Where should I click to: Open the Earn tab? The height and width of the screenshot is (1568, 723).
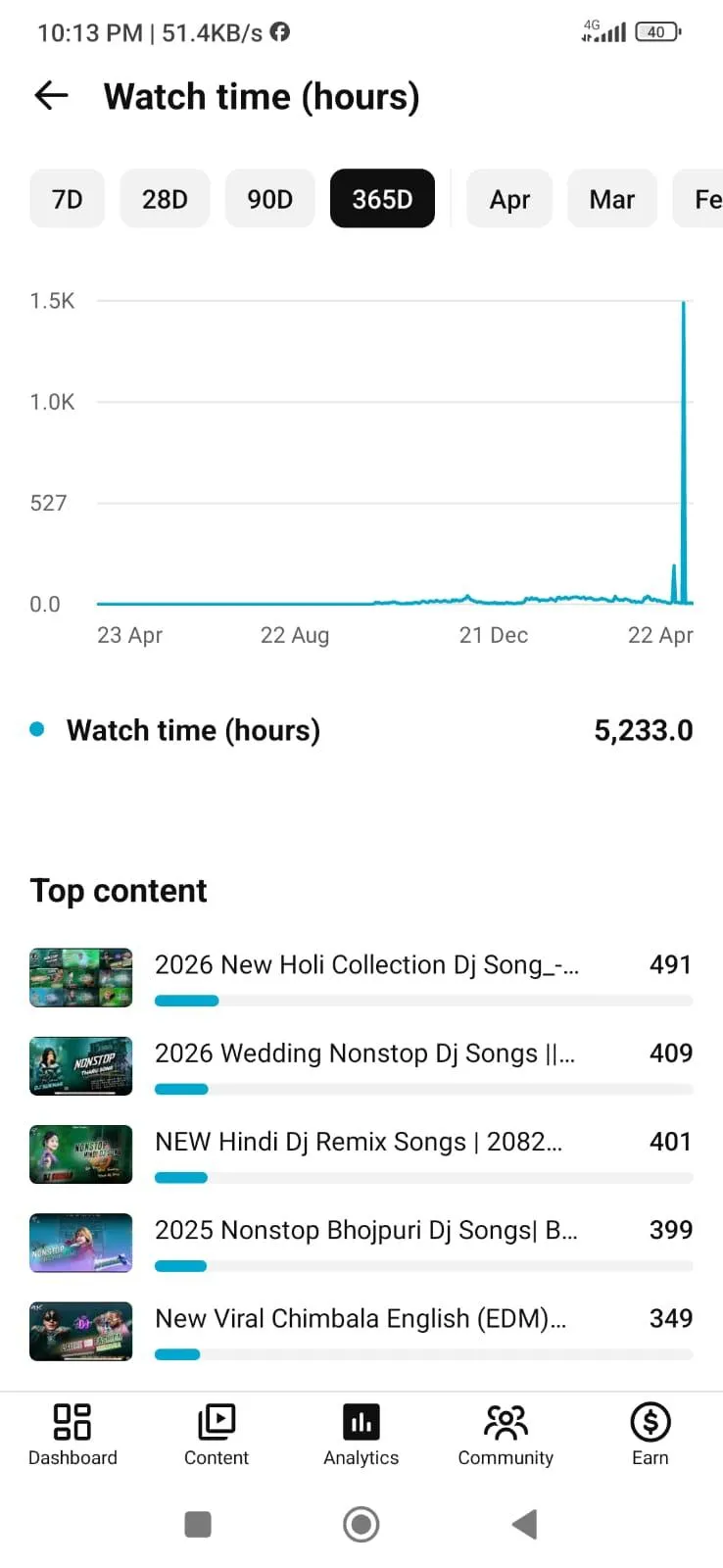tap(650, 1435)
